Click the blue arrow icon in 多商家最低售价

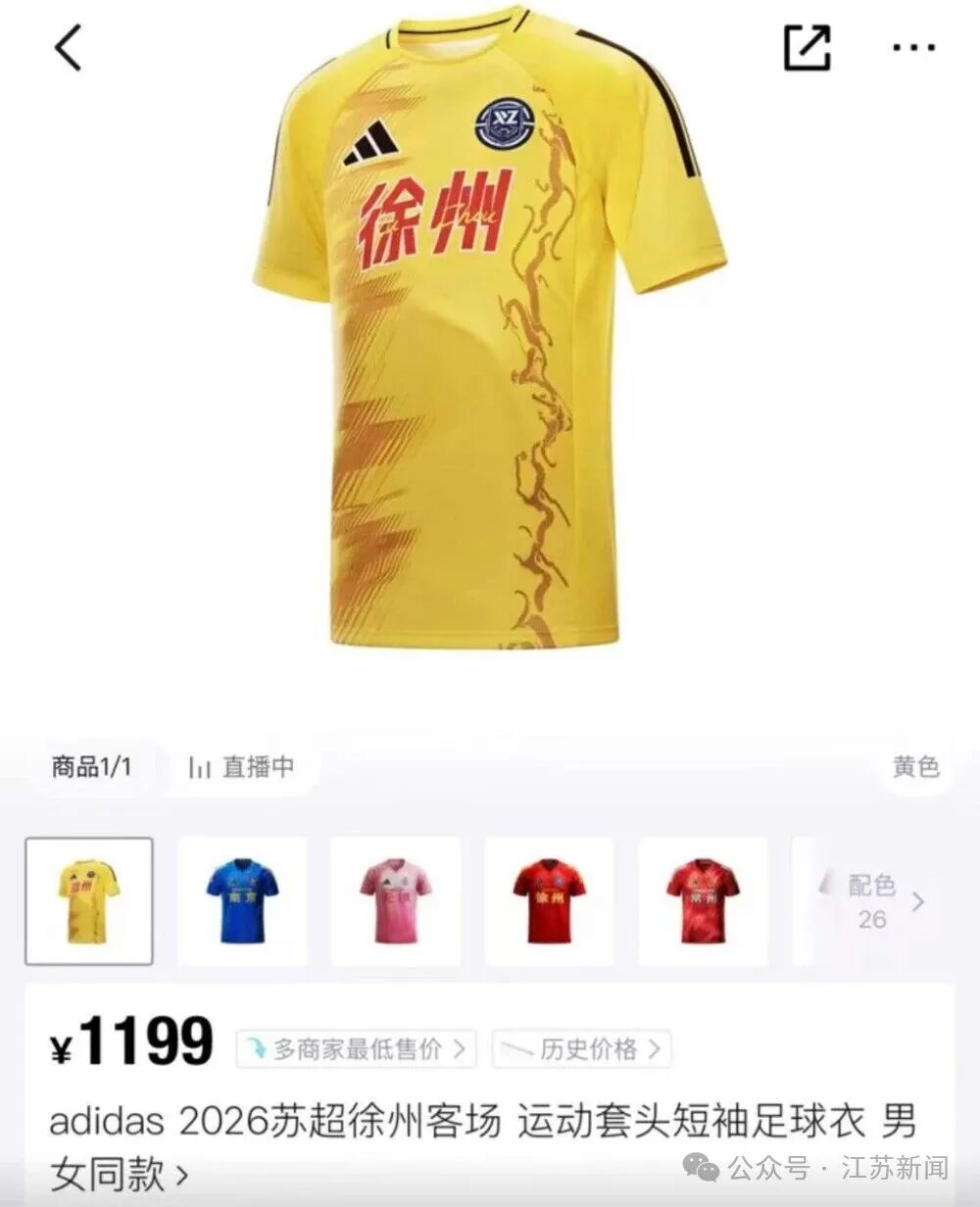pyautogui.click(x=257, y=1047)
